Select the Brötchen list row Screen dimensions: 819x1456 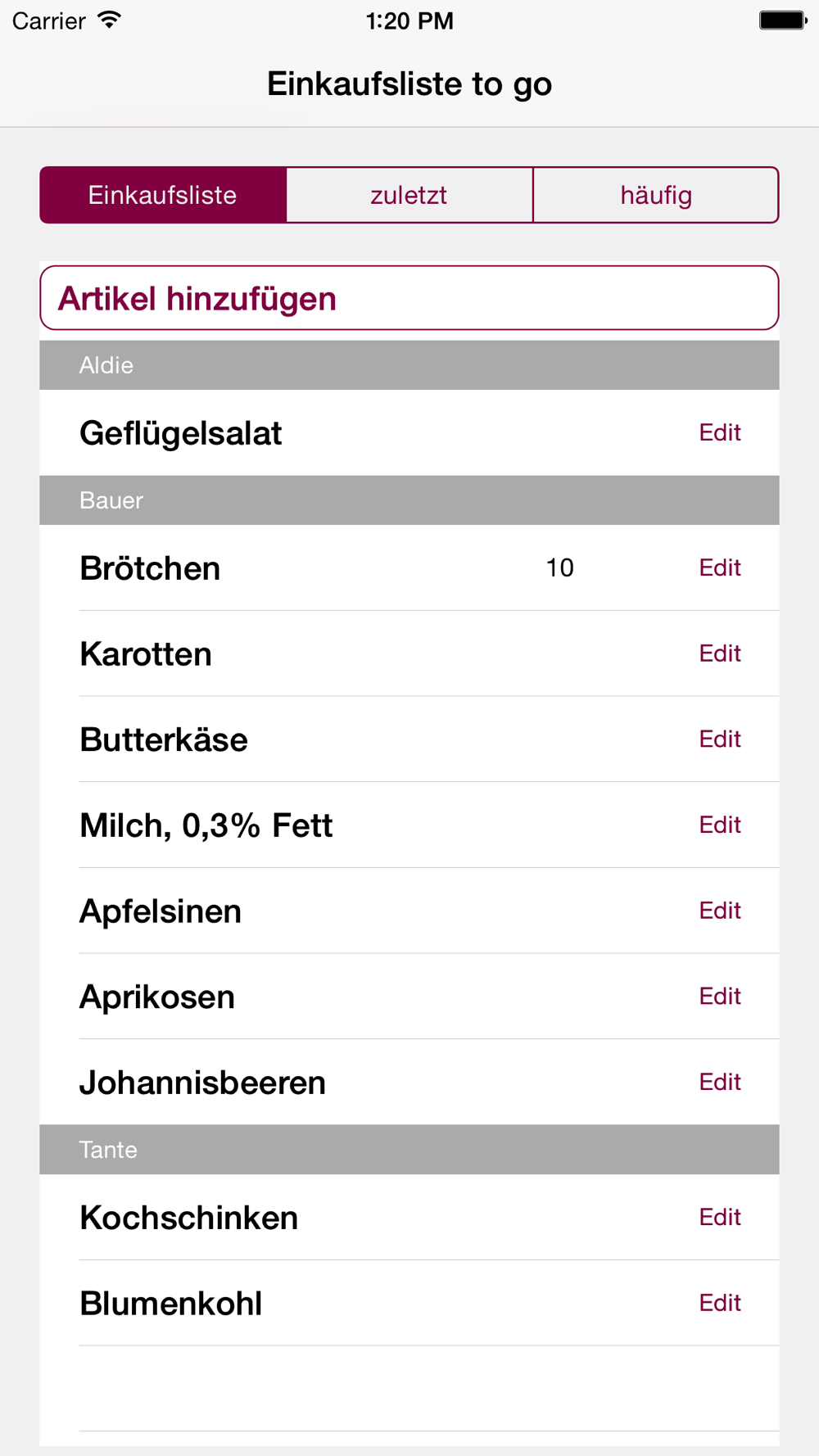tap(409, 567)
